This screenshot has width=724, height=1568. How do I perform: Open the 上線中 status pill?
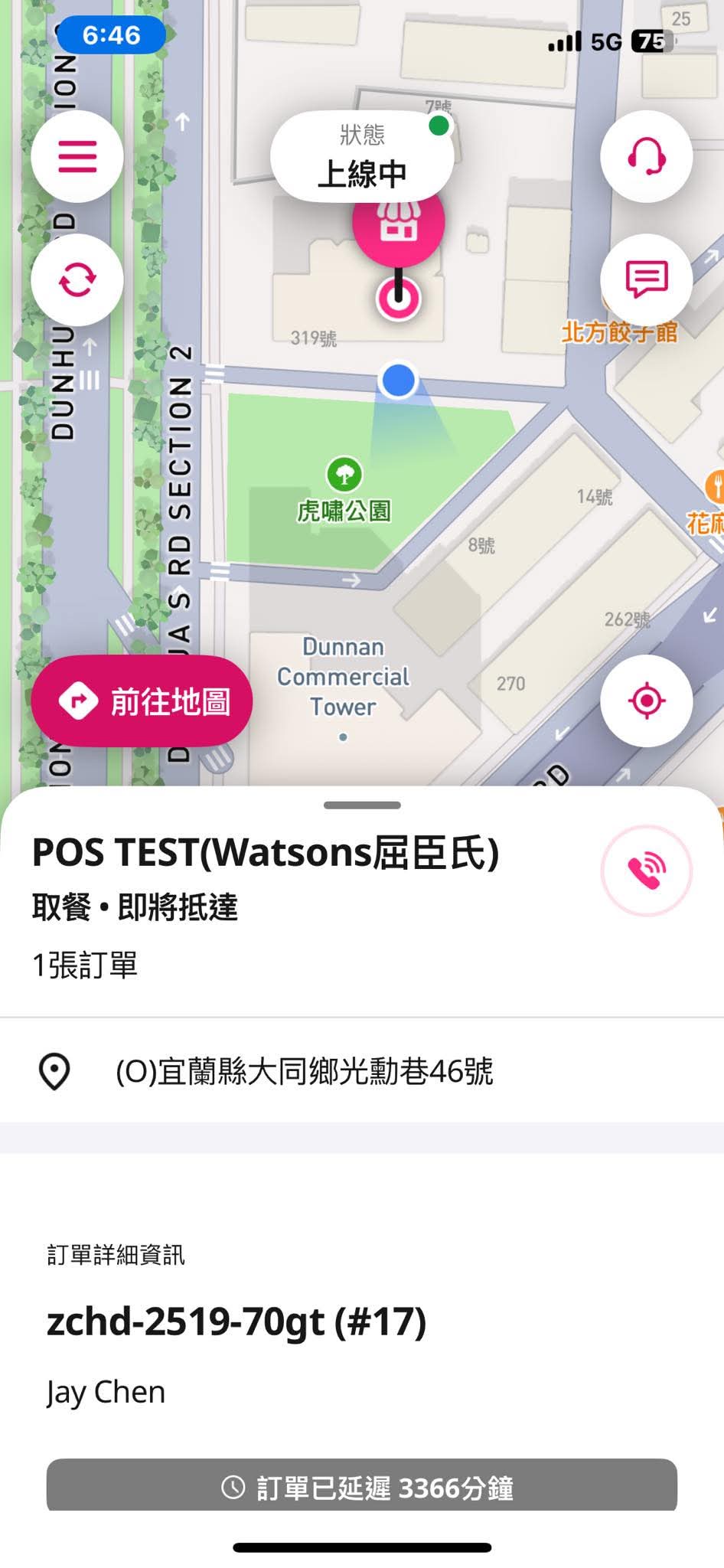coord(362,157)
